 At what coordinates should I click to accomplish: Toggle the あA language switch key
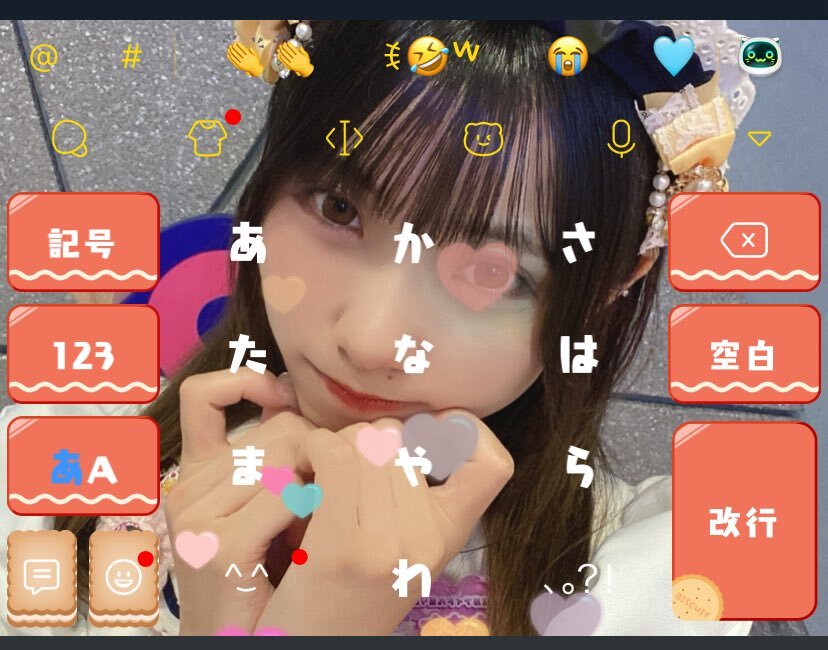click(83, 466)
